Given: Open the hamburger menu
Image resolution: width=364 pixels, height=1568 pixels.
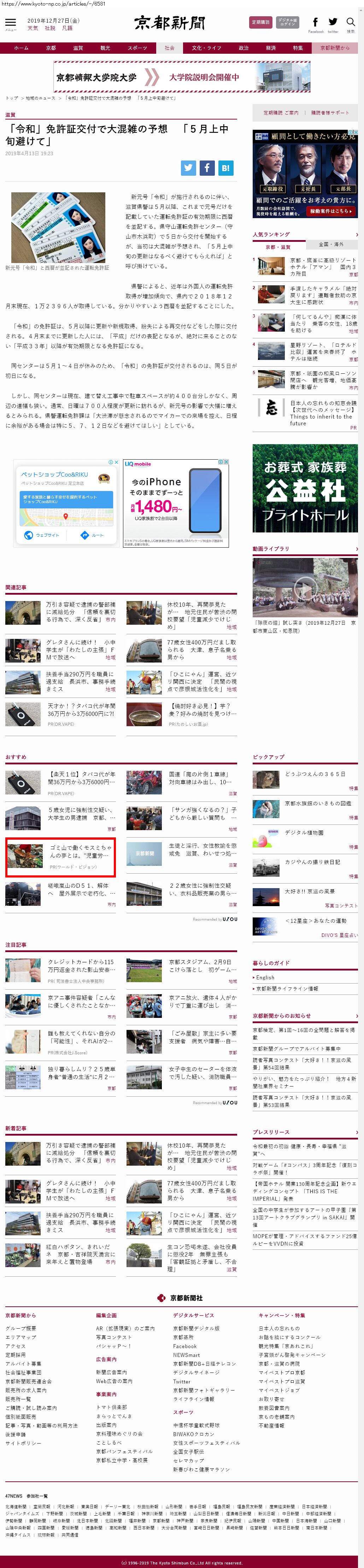Looking at the screenshot, I should pyautogui.click(x=10, y=23).
